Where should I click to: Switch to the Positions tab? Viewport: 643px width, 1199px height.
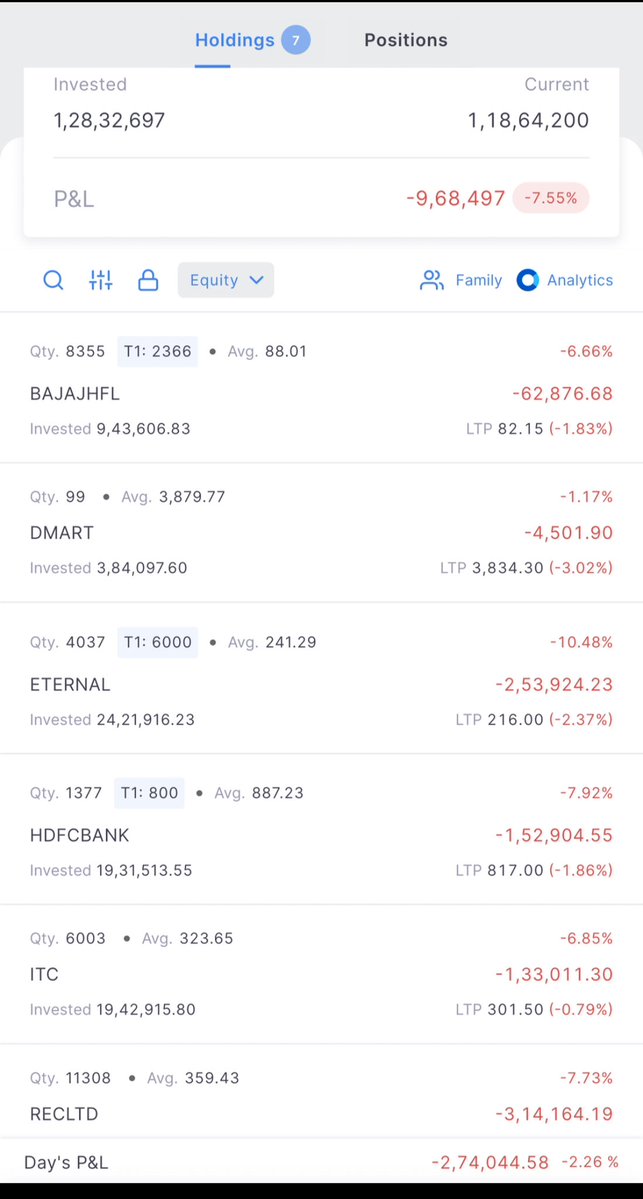(x=405, y=40)
